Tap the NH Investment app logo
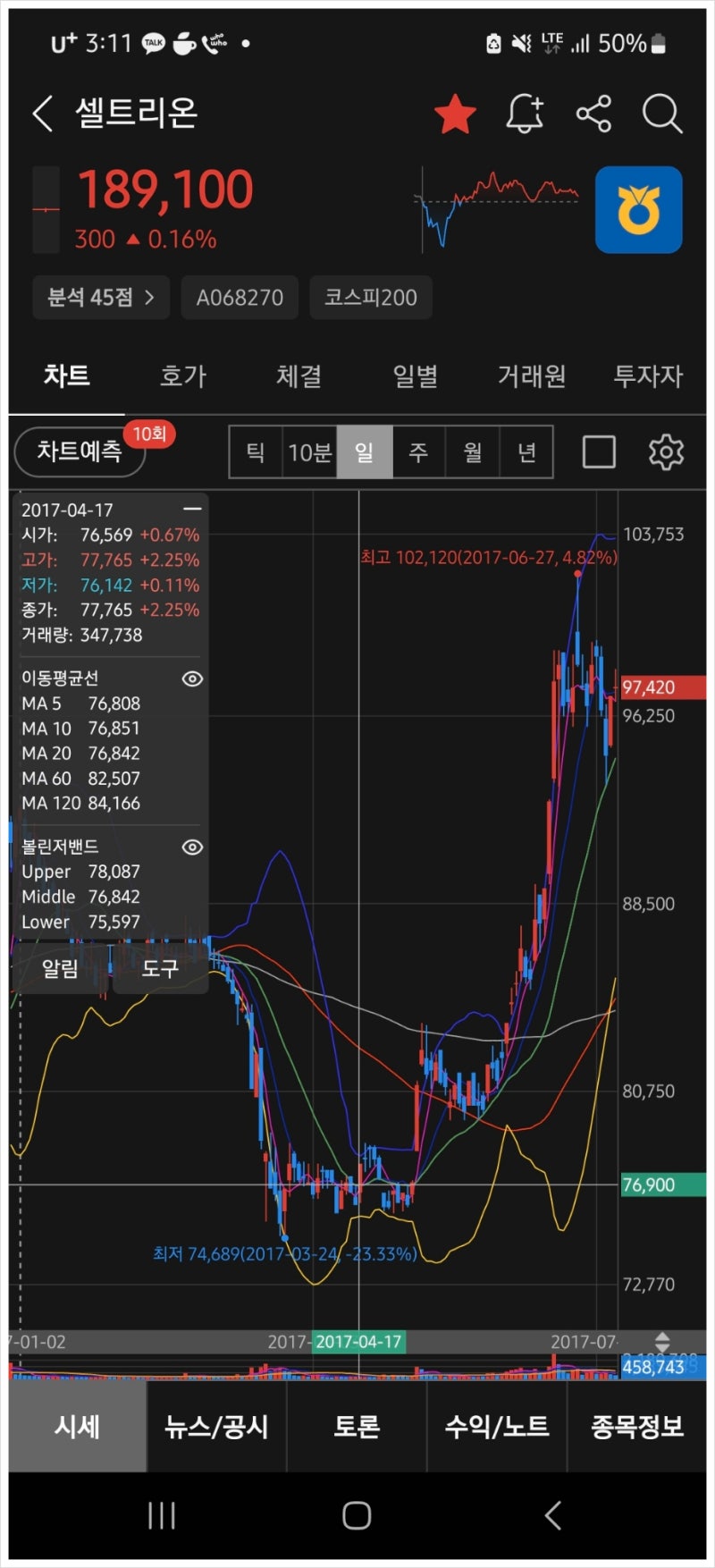The image size is (715, 1568). click(x=639, y=209)
